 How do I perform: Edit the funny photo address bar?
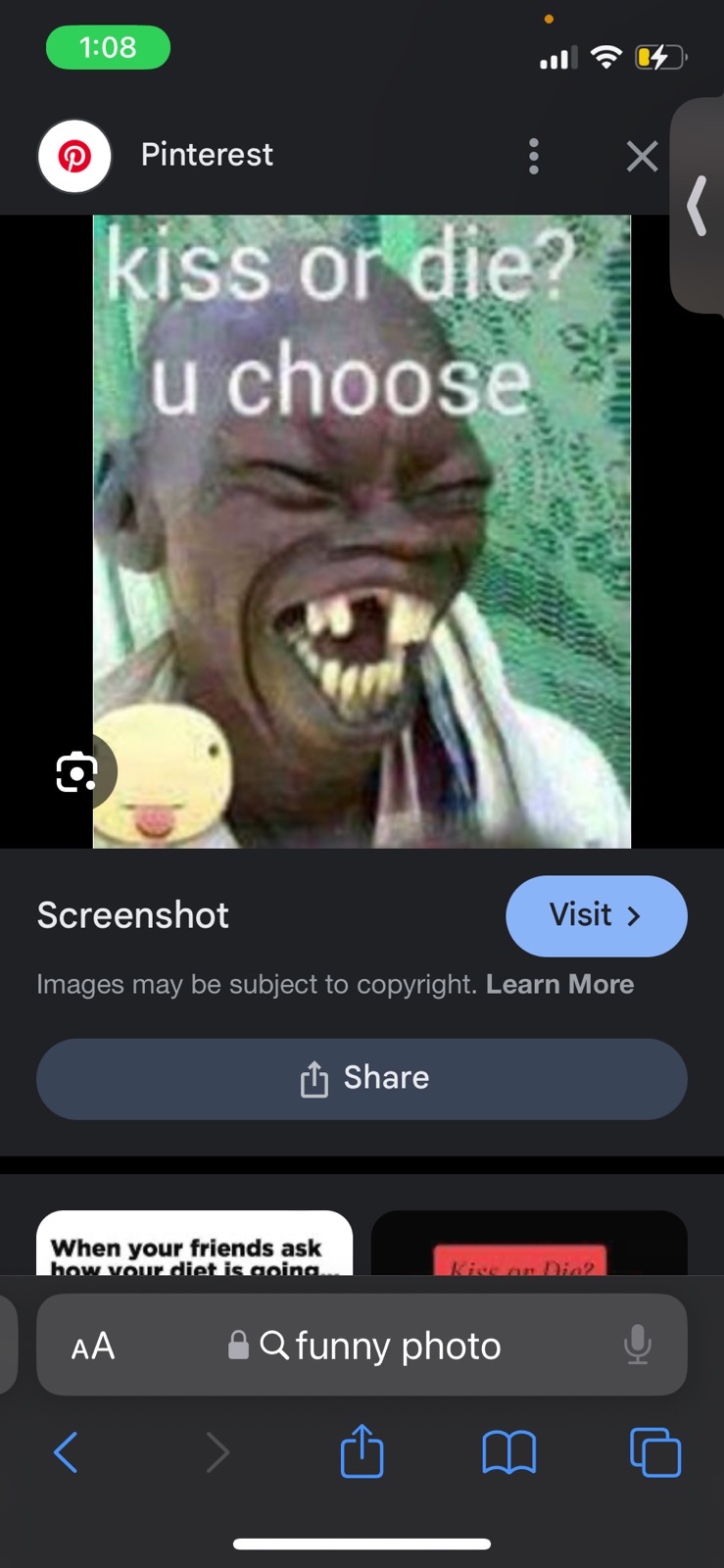tap(397, 1346)
